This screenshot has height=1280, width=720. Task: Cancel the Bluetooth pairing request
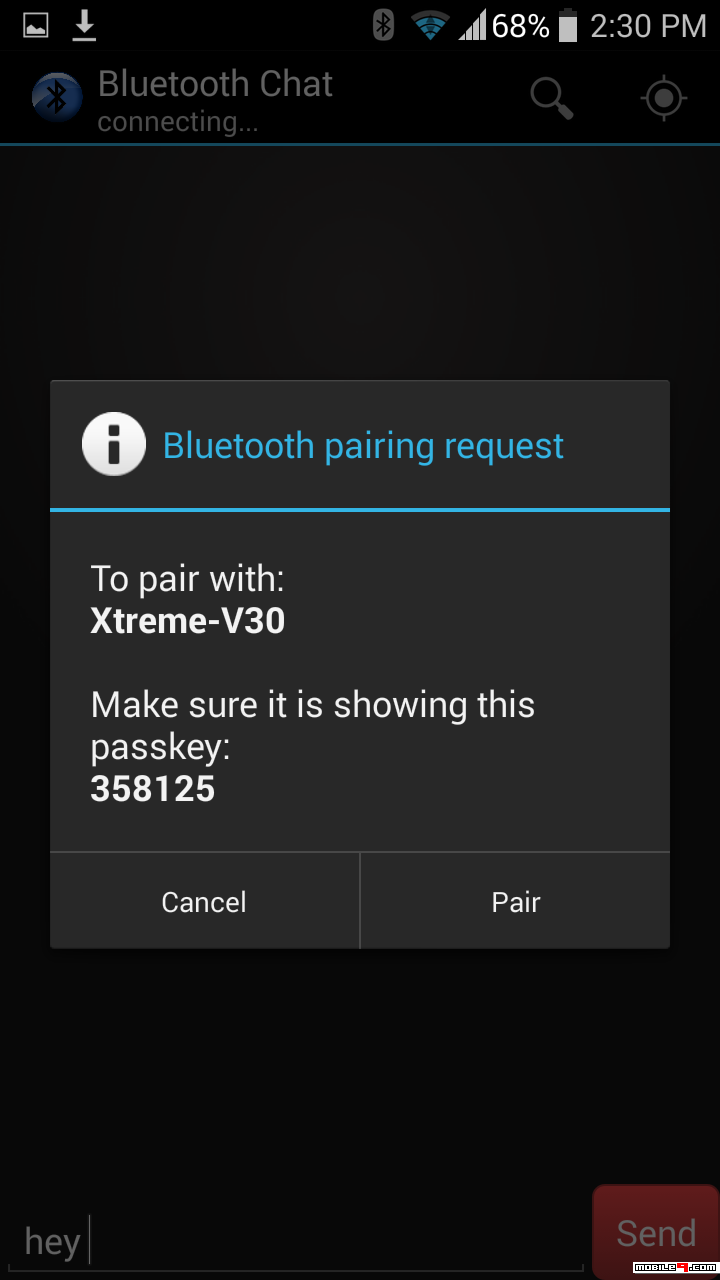point(203,901)
